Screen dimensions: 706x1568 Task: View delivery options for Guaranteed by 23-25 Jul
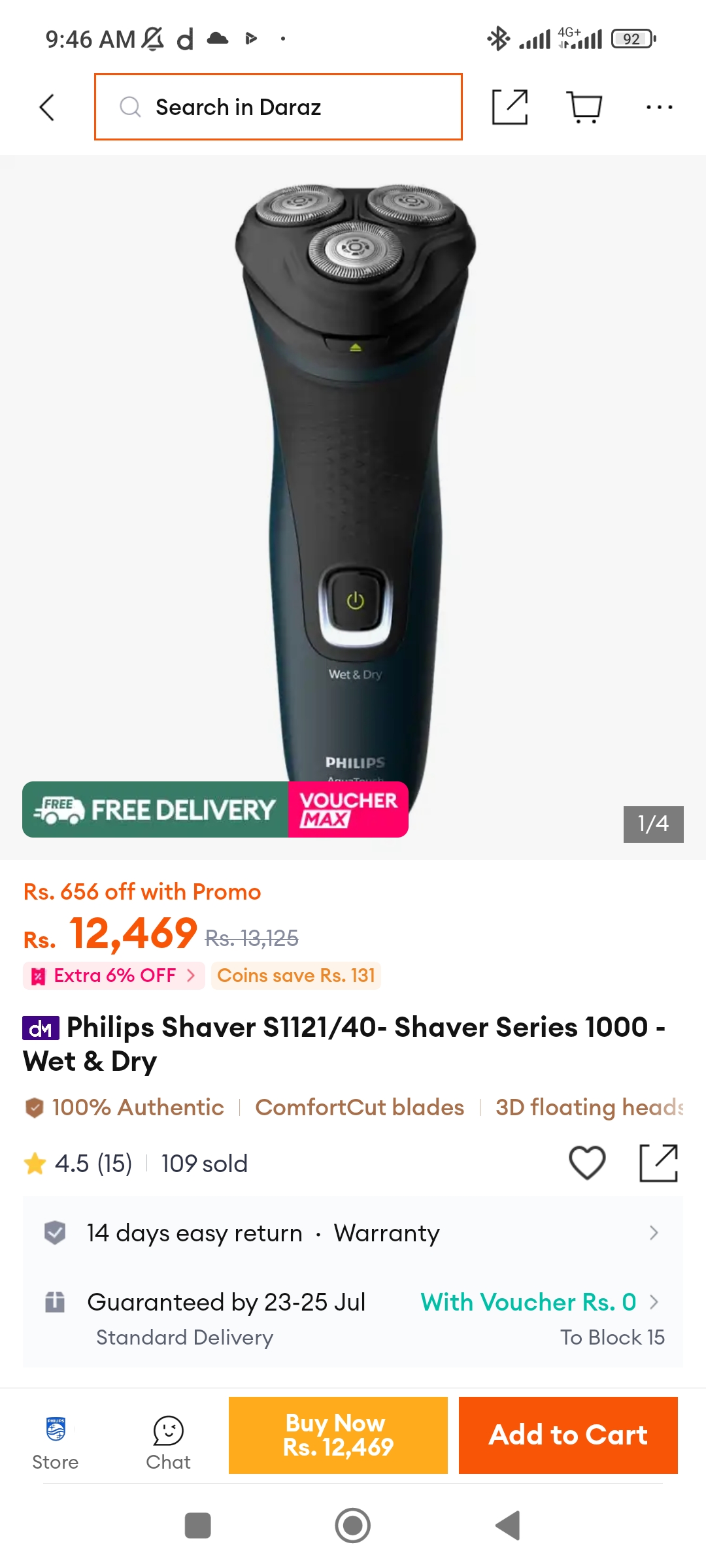pos(353,1318)
